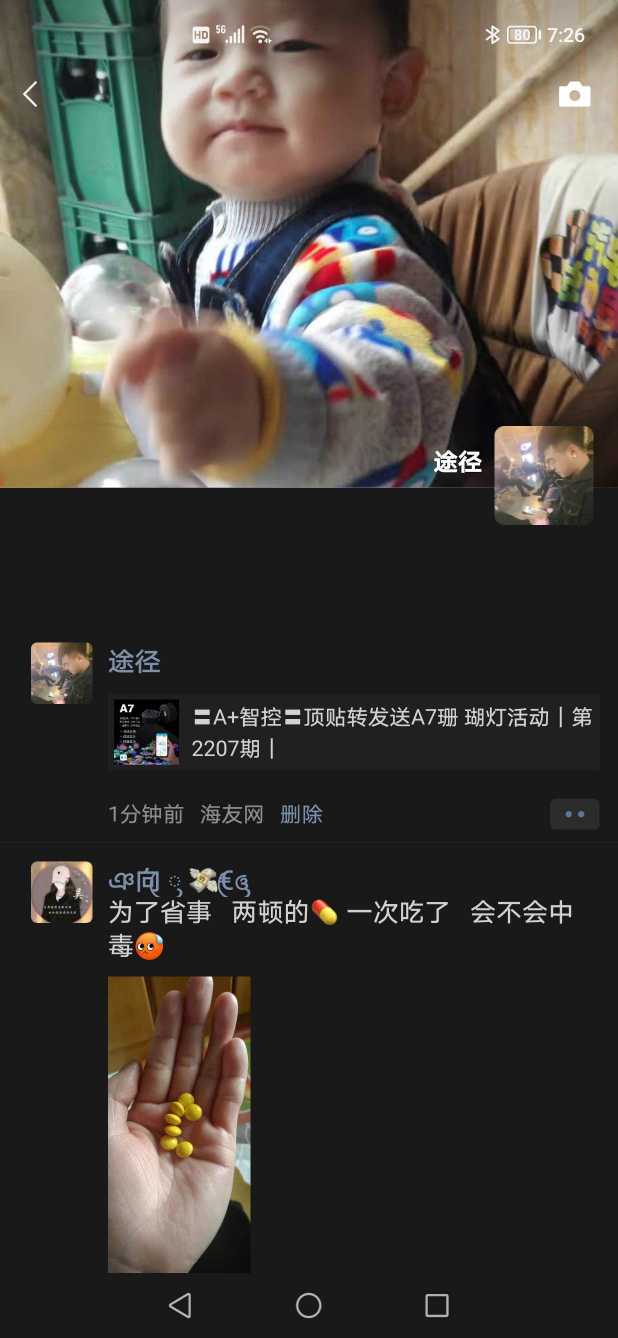This screenshot has height=1338, width=618.
Task: Open the shared A+智控 A7珊瑚灯活动 link card
Action: 354,732
